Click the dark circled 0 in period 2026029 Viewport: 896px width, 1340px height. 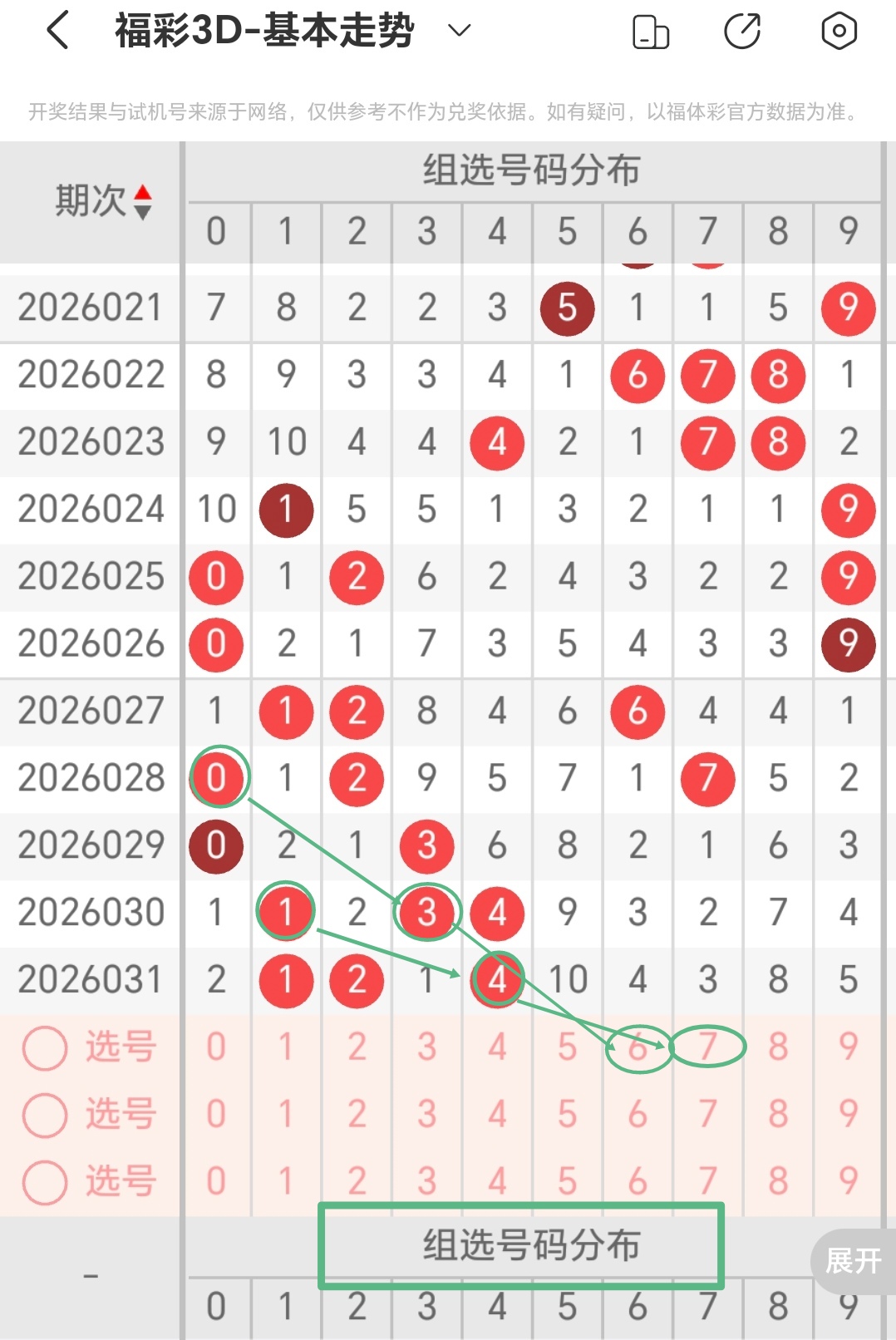coord(215,845)
